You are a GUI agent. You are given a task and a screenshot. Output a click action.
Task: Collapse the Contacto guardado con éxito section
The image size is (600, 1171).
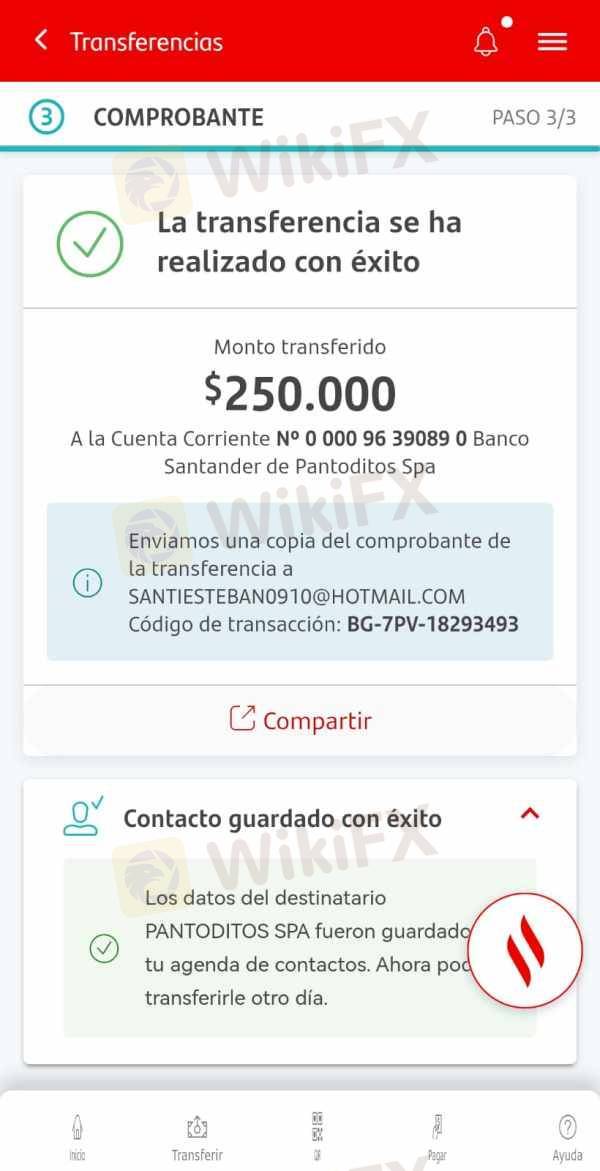[x=530, y=813]
